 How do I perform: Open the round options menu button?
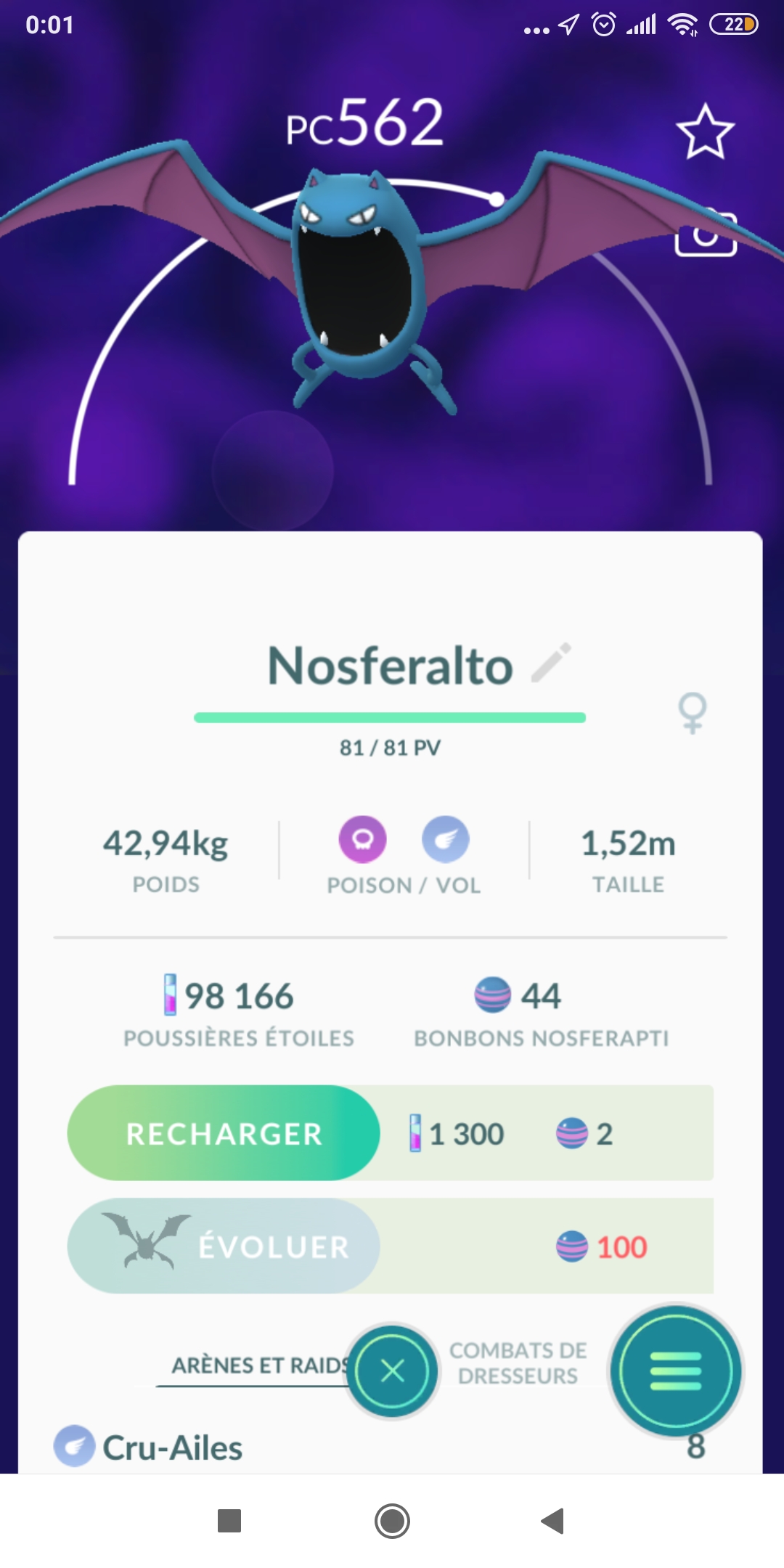point(675,1371)
